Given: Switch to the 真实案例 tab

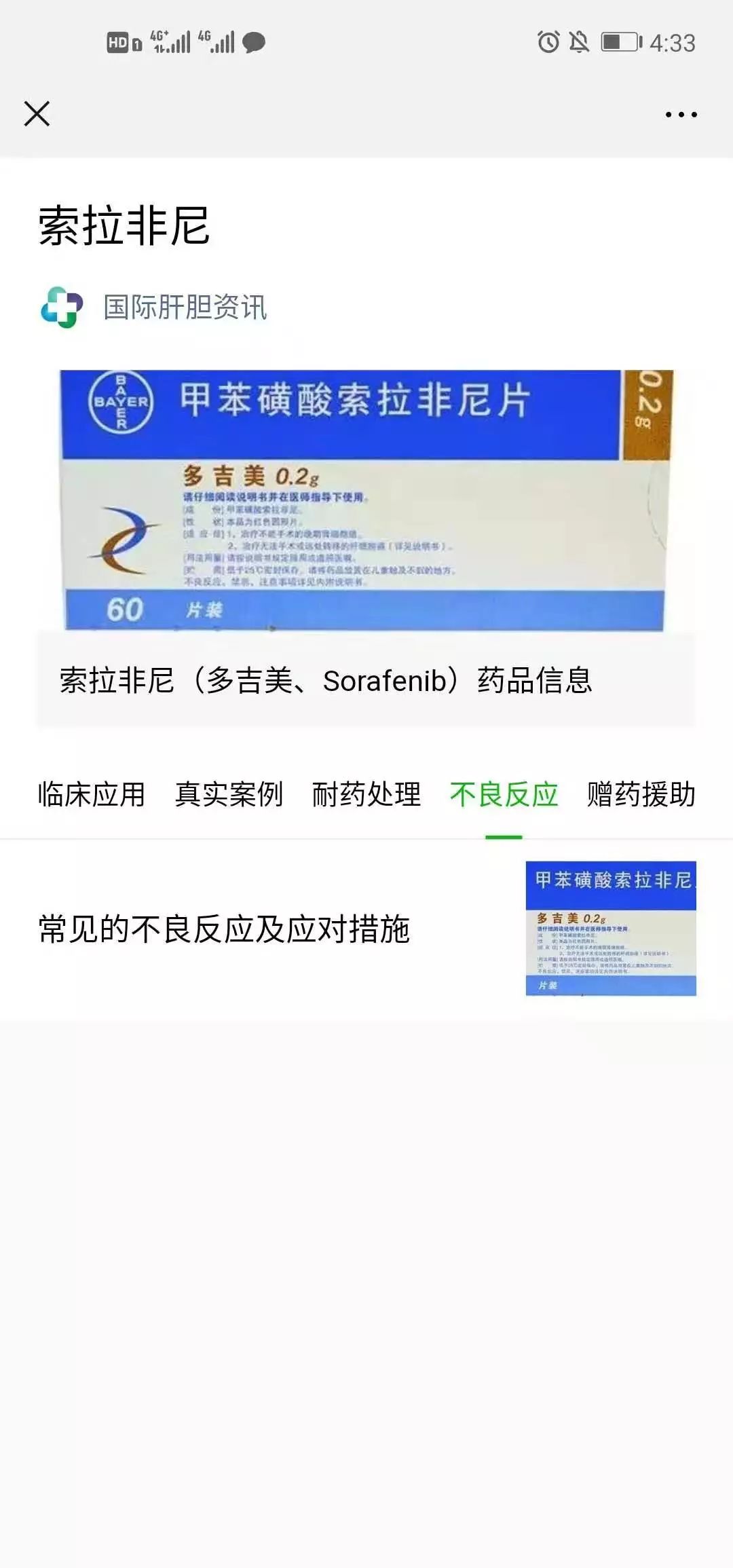Looking at the screenshot, I should point(229,794).
